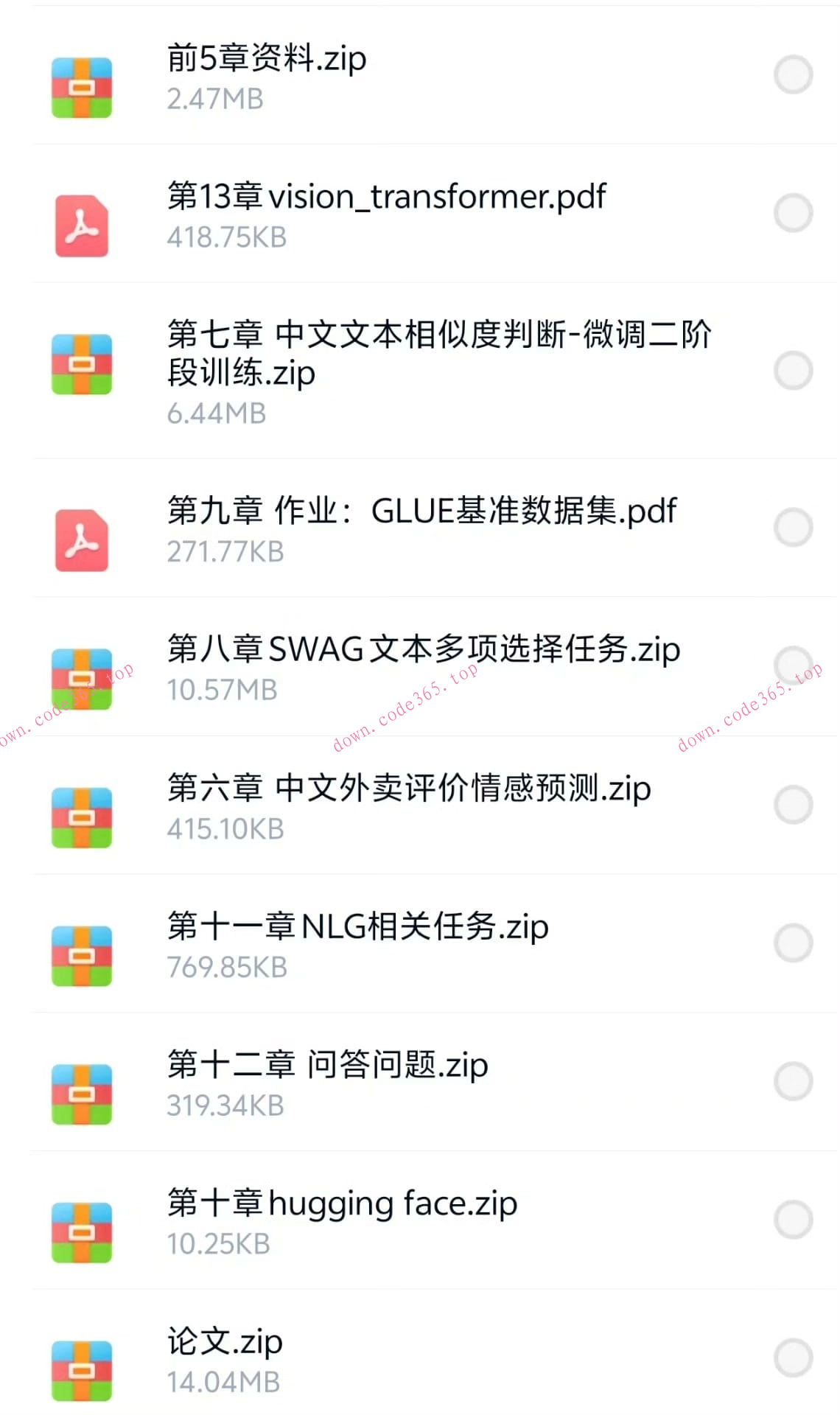Select the circle for 前5章资料.zip

point(792,73)
